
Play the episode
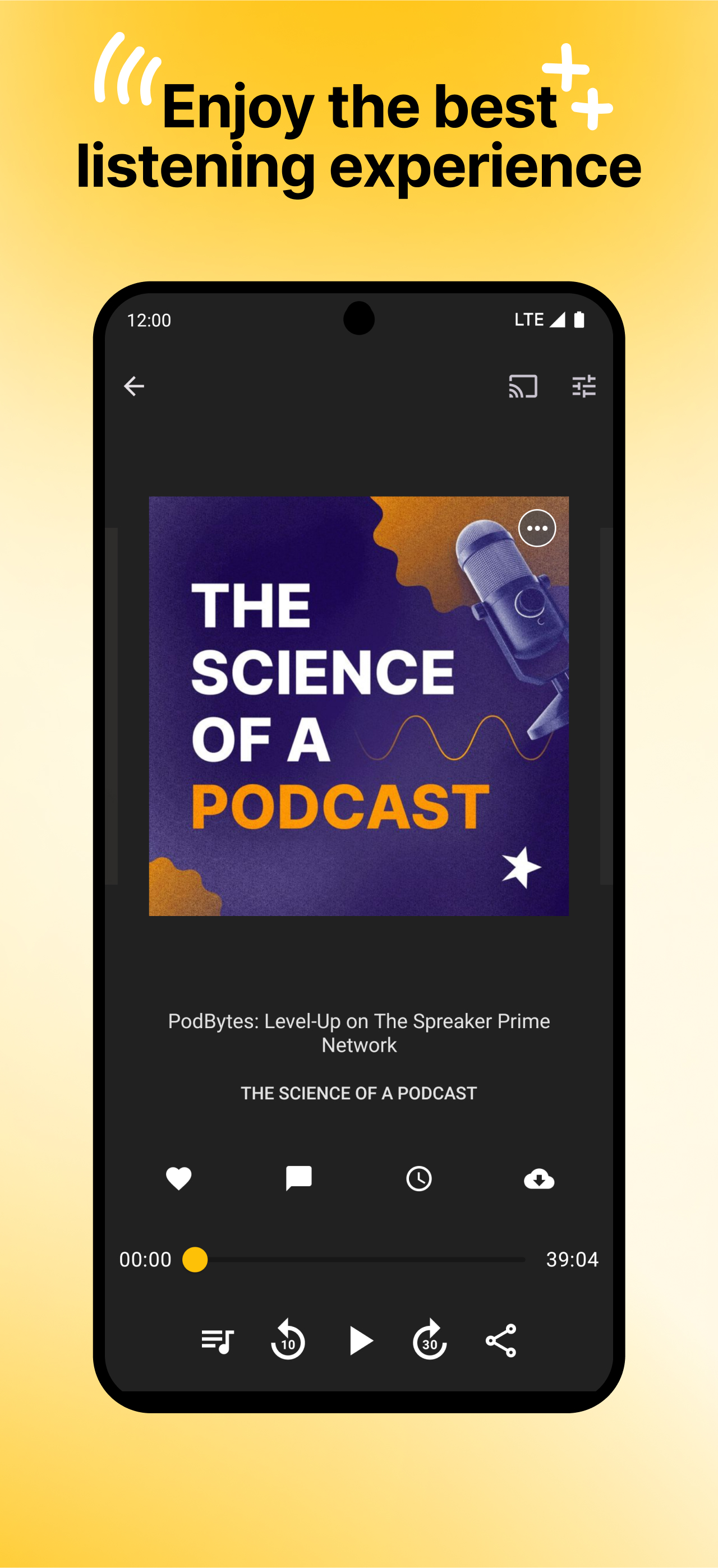tap(360, 1340)
